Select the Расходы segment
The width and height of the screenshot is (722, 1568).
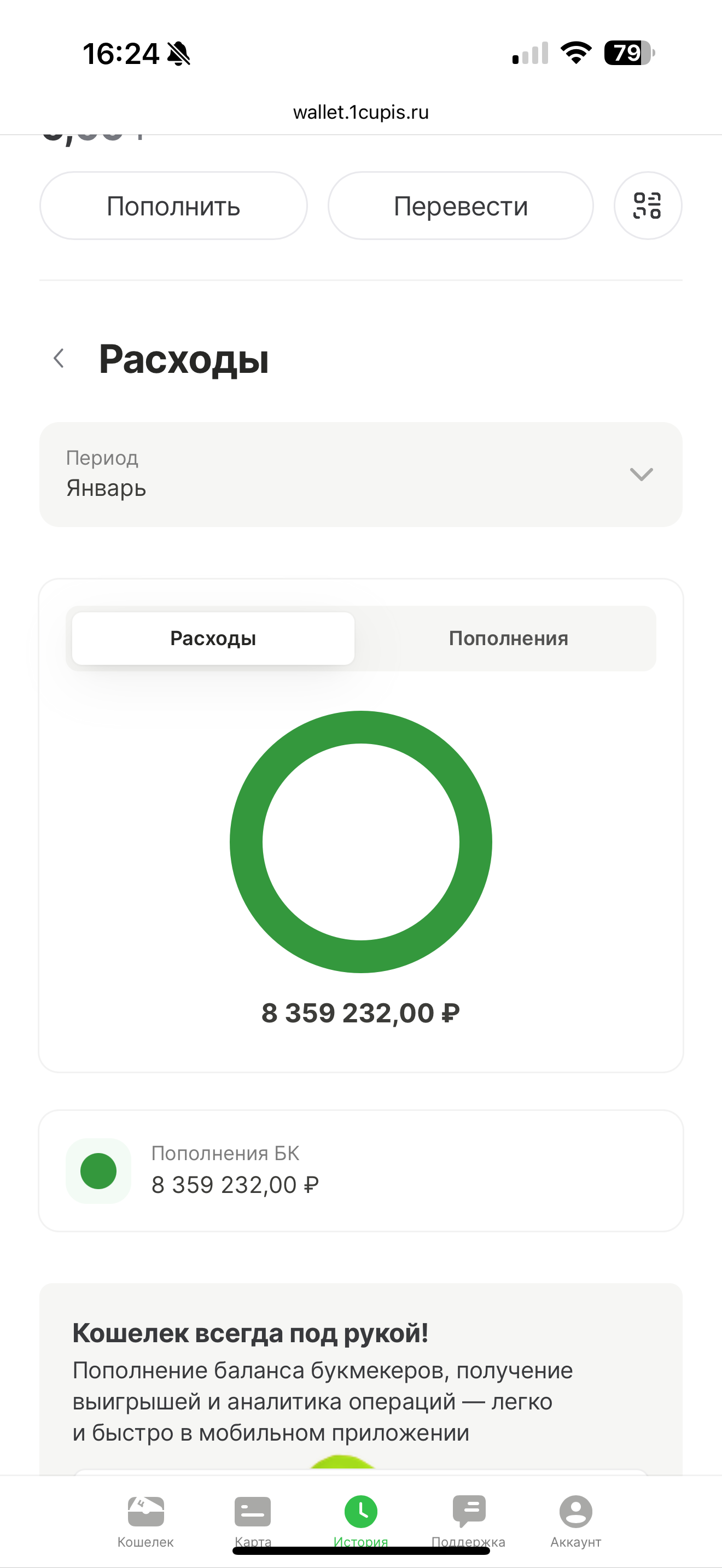click(x=213, y=639)
